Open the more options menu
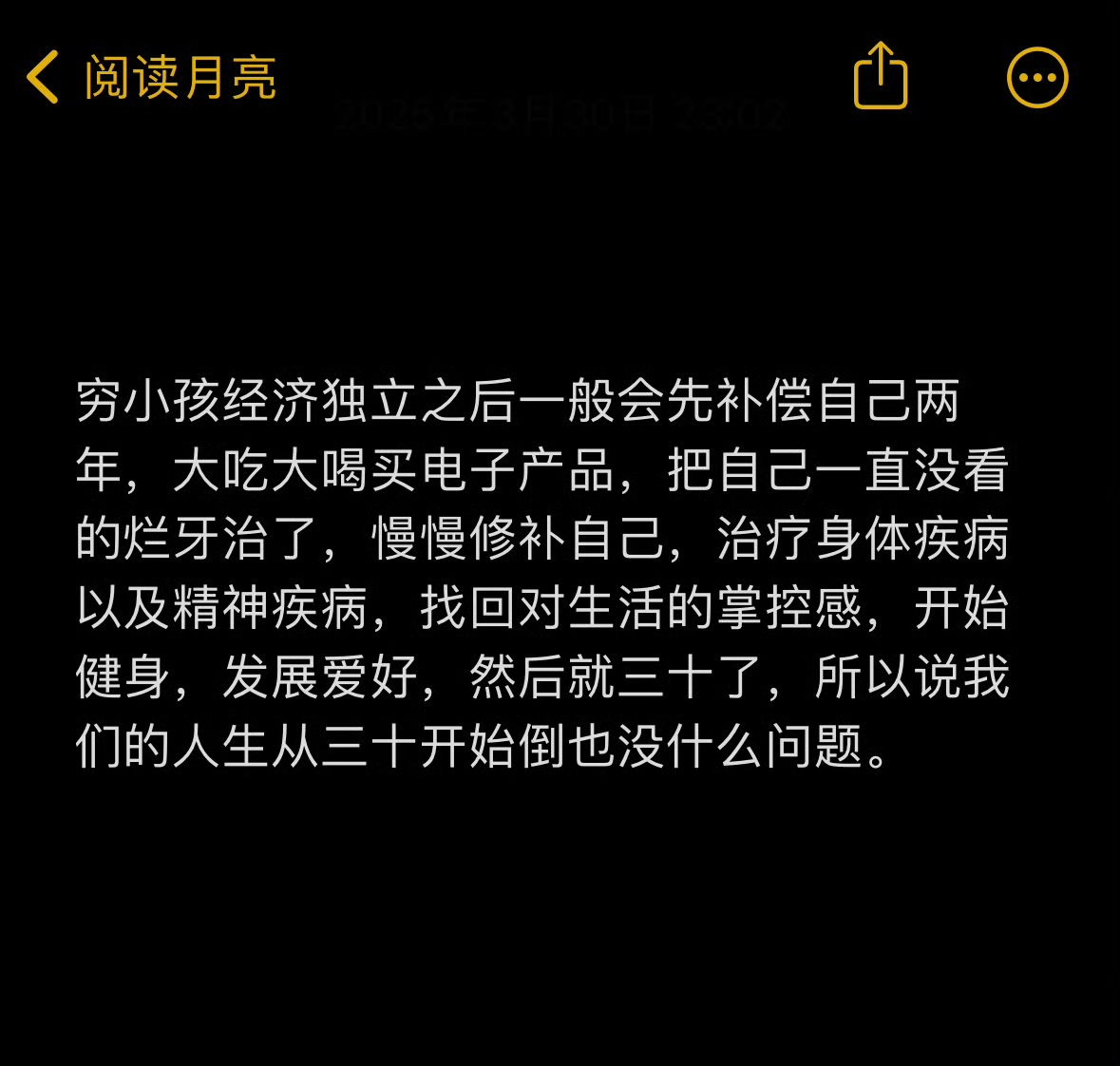The width and height of the screenshot is (1120, 1066). click(1037, 78)
